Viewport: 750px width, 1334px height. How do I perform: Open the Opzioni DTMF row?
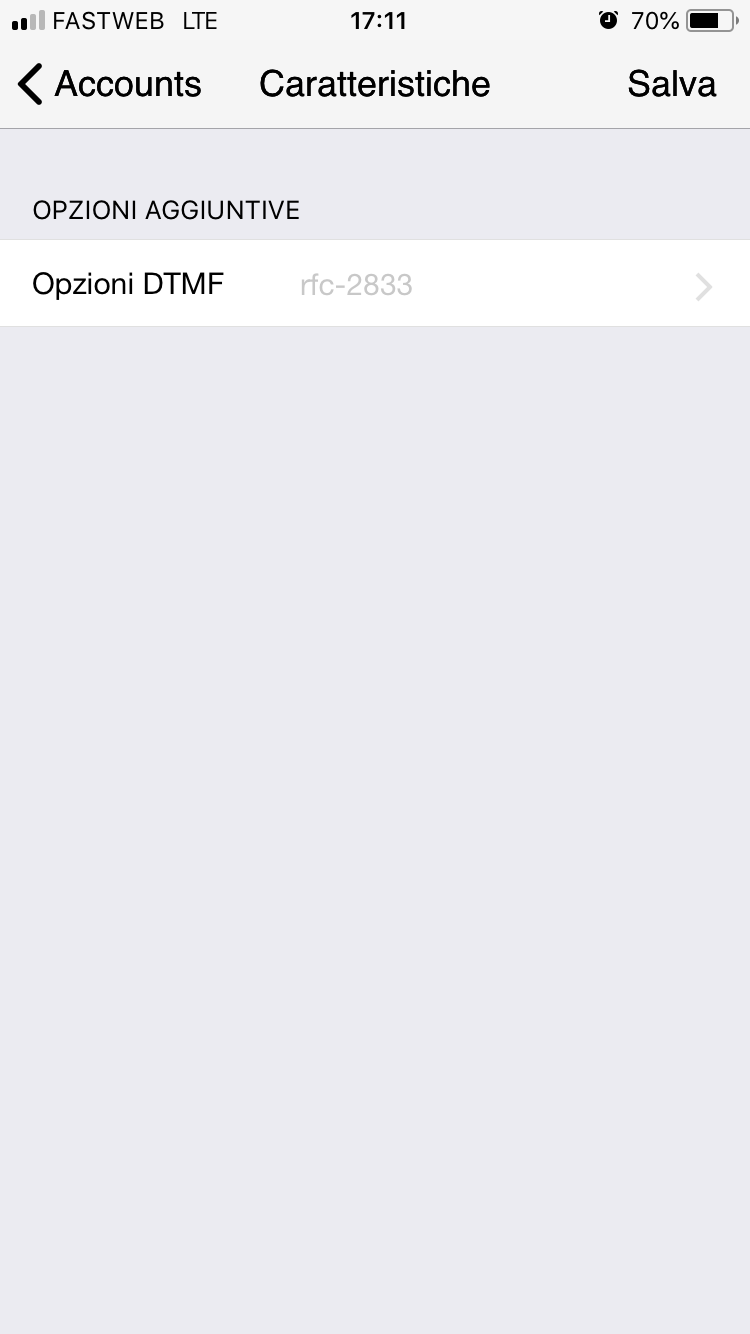pyautogui.click(x=375, y=284)
